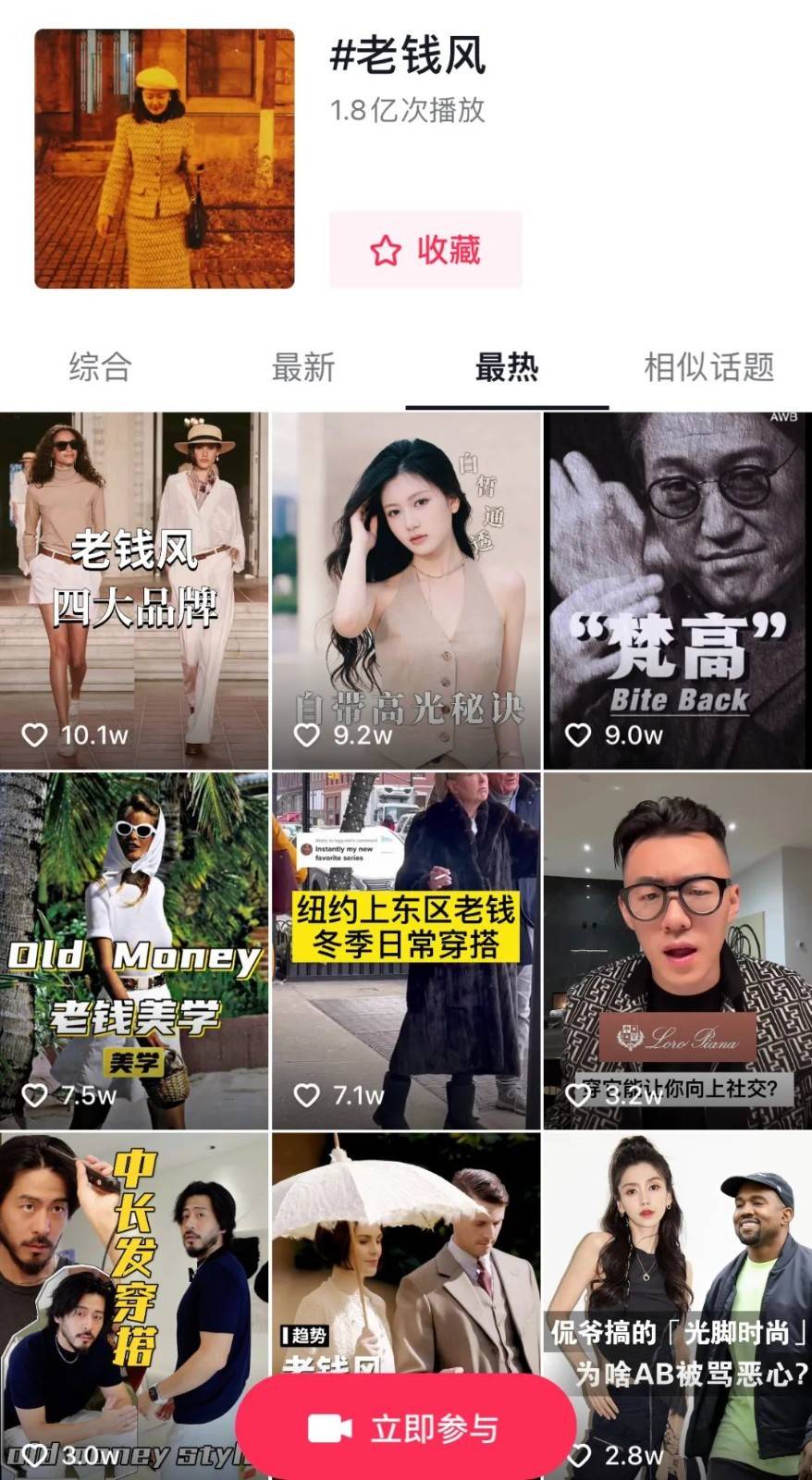812x1480 pixels.
Task: Tap 立即参与 to join the topic
Action: pos(406,1428)
